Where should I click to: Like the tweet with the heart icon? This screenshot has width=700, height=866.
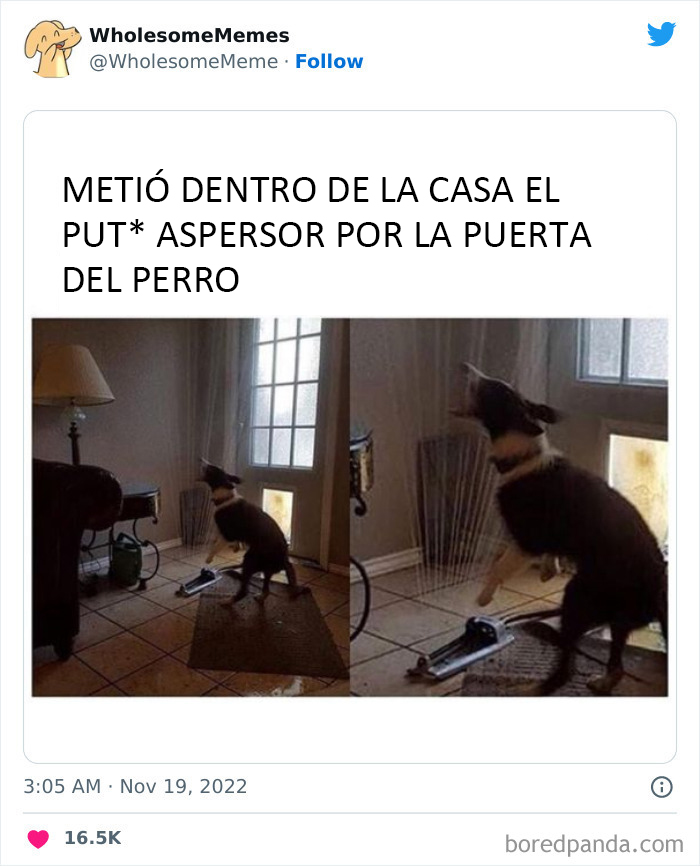(38, 838)
